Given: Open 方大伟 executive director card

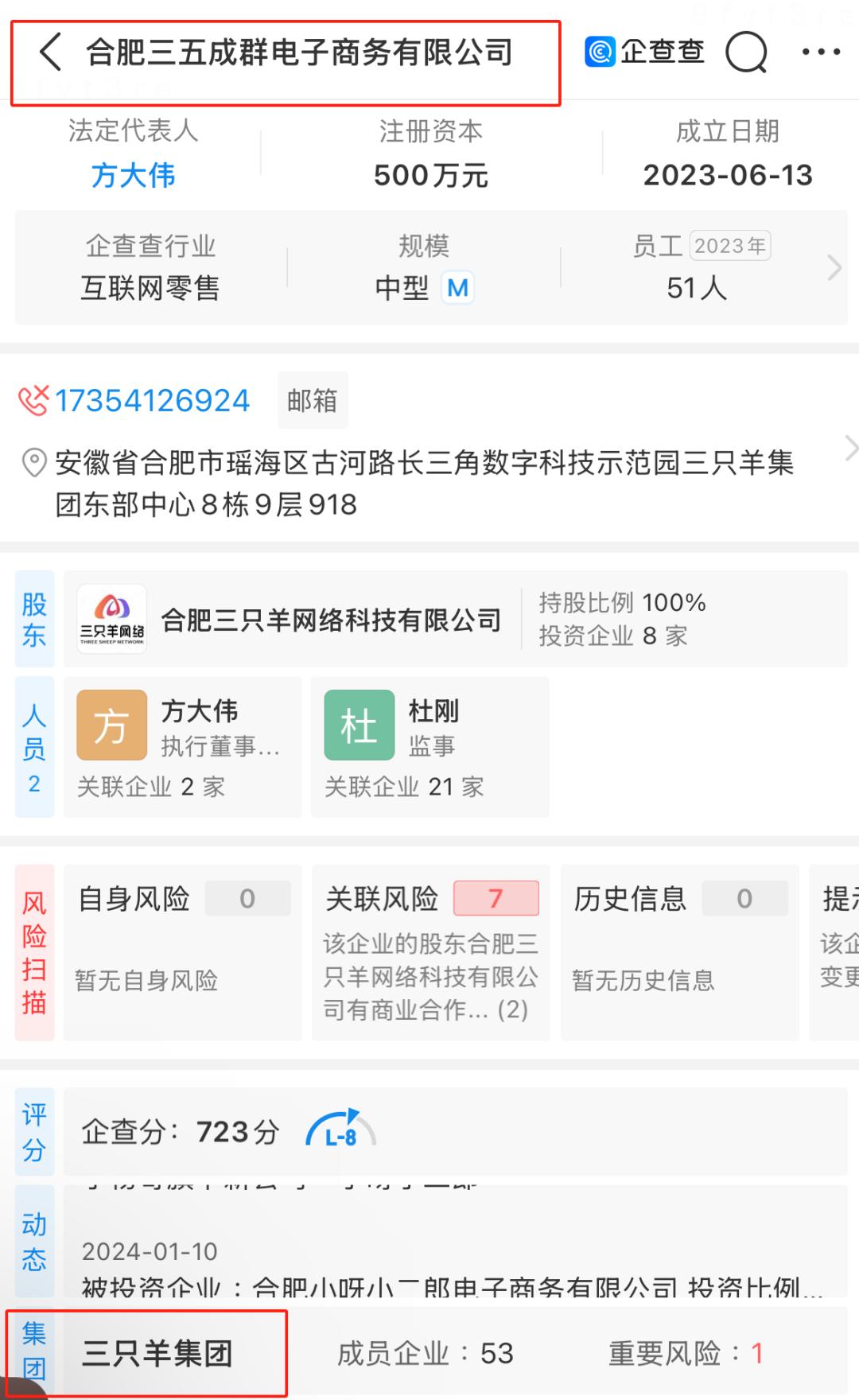Looking at the screenshot, I should coord(183,746).
